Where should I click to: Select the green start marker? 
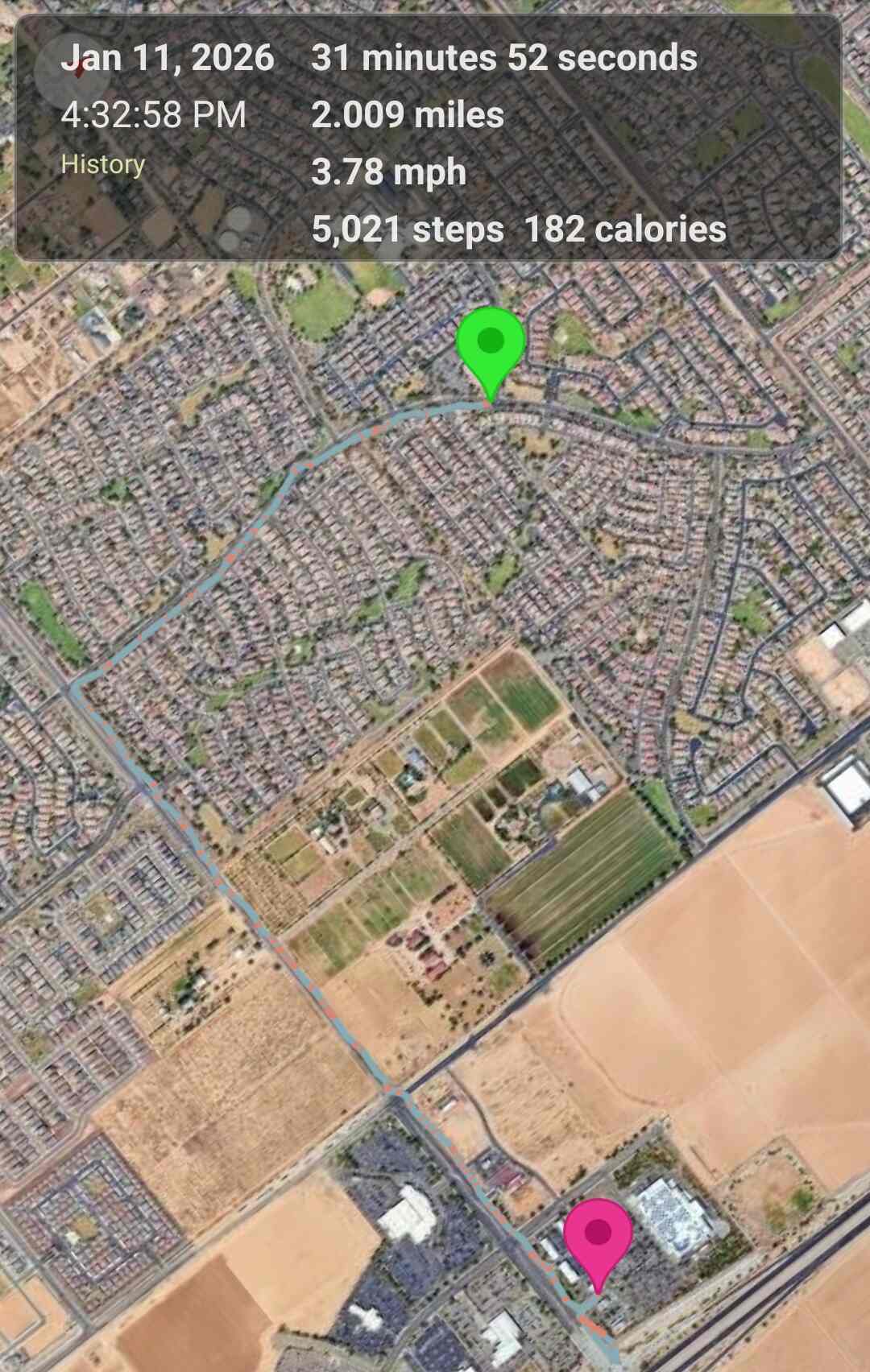pyautogui.click(x=490, y=347)
